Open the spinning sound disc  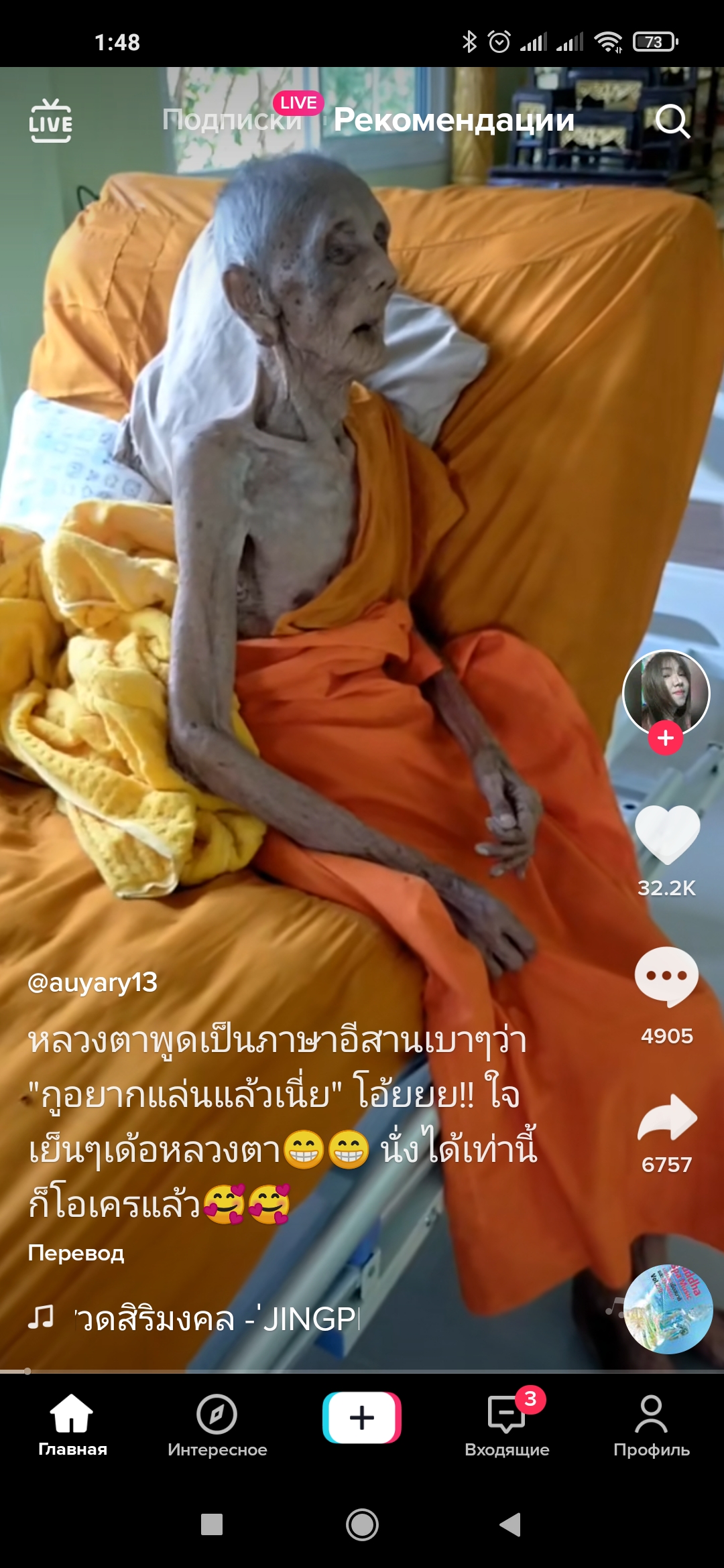pyautogui.click(x=667, y=1309)
